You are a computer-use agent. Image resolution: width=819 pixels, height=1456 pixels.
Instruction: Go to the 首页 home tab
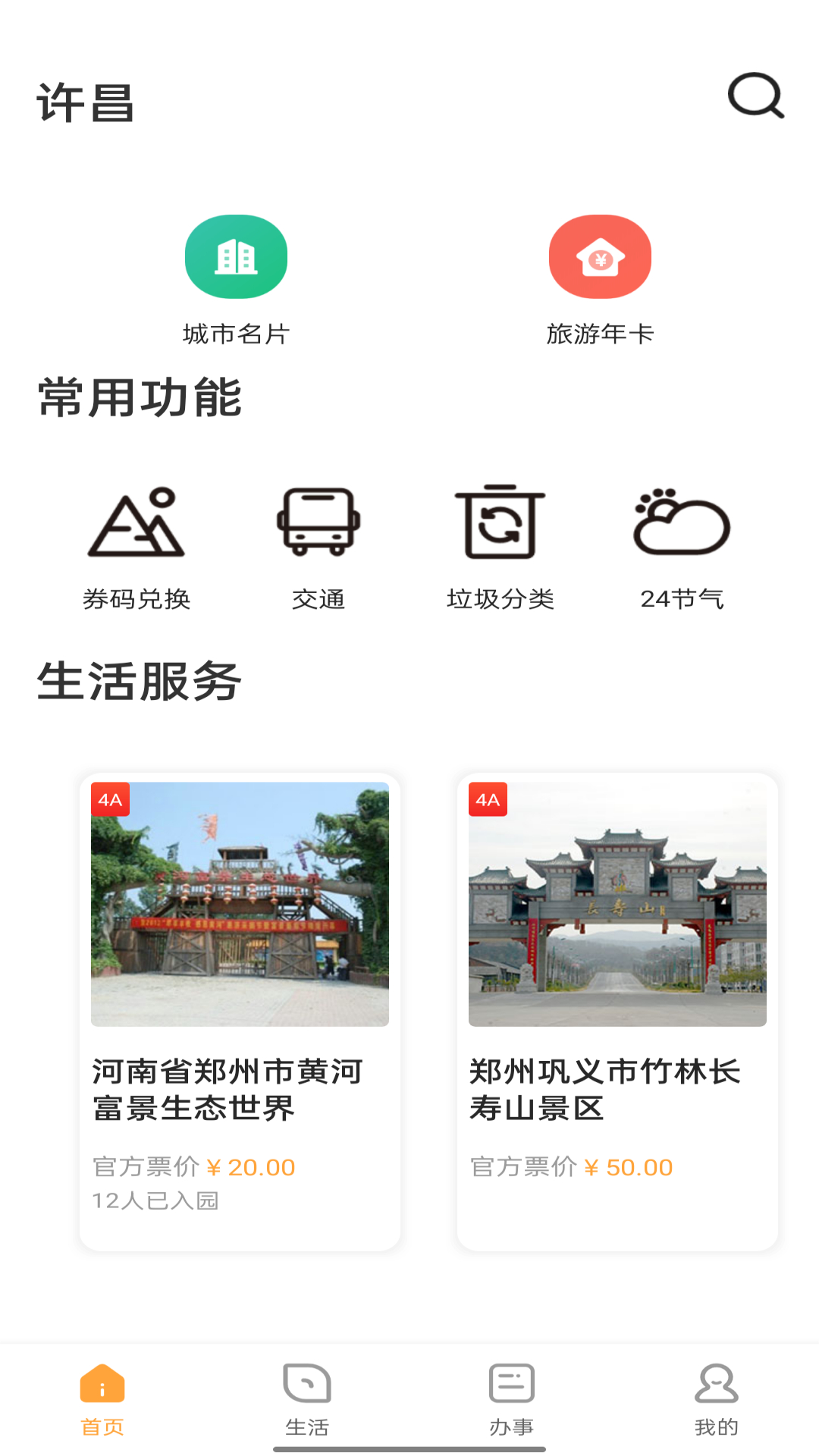[102, 1400]
